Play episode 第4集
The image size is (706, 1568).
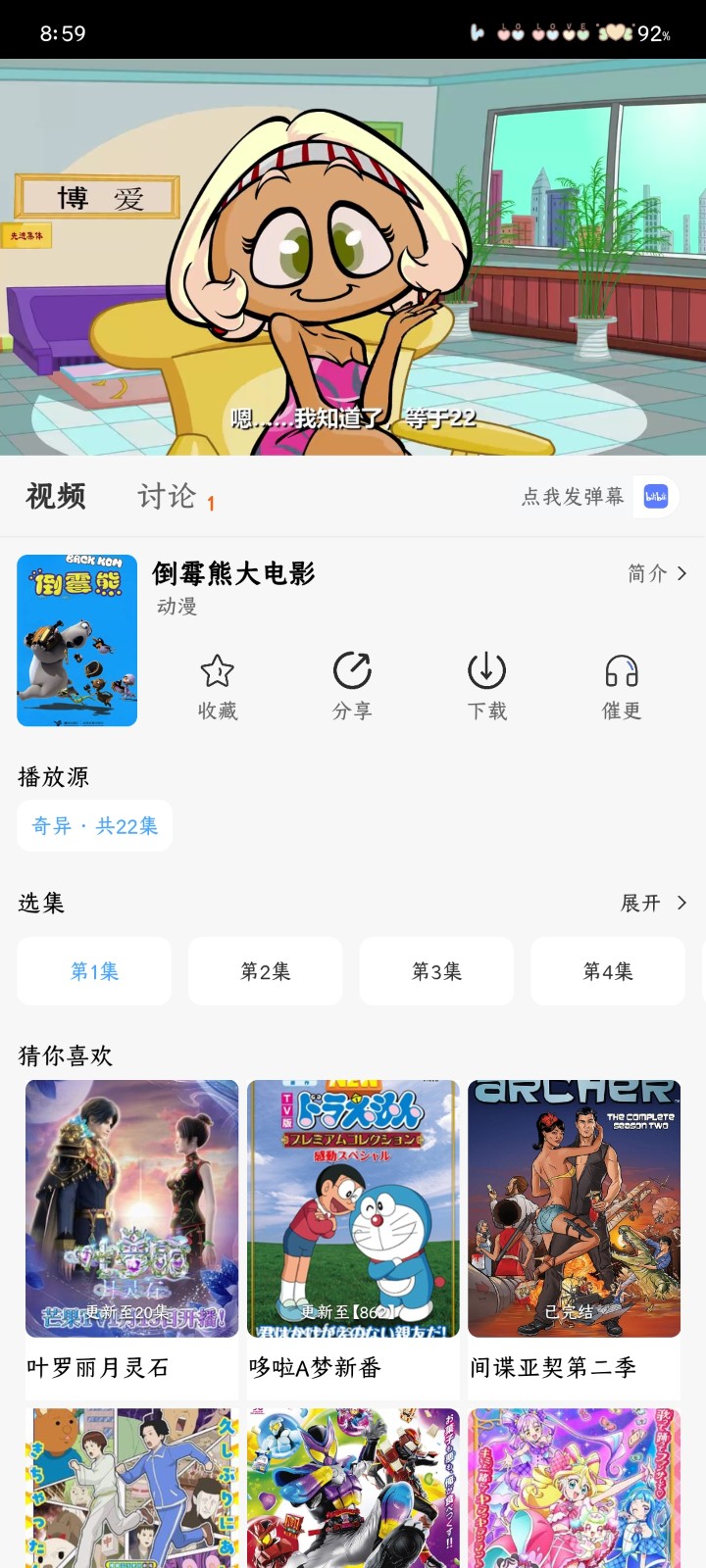(608, 971)
